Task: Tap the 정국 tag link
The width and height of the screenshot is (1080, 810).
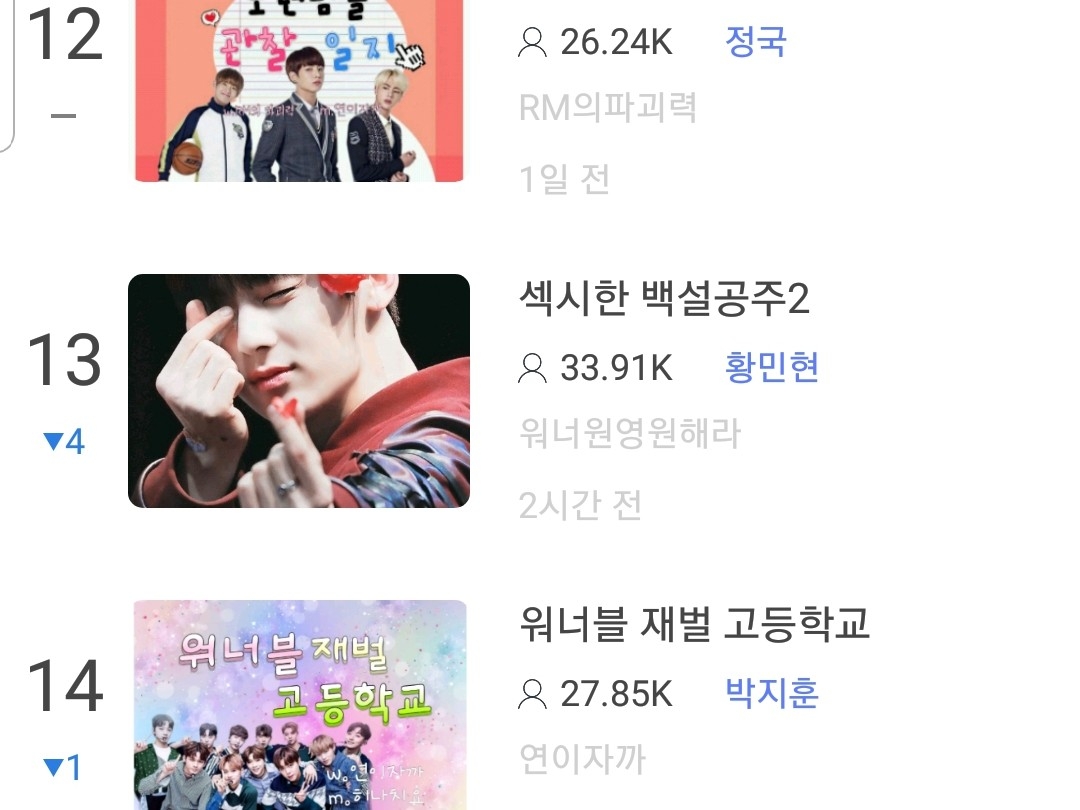Action: pyautogui.click(x=755, y=42)
